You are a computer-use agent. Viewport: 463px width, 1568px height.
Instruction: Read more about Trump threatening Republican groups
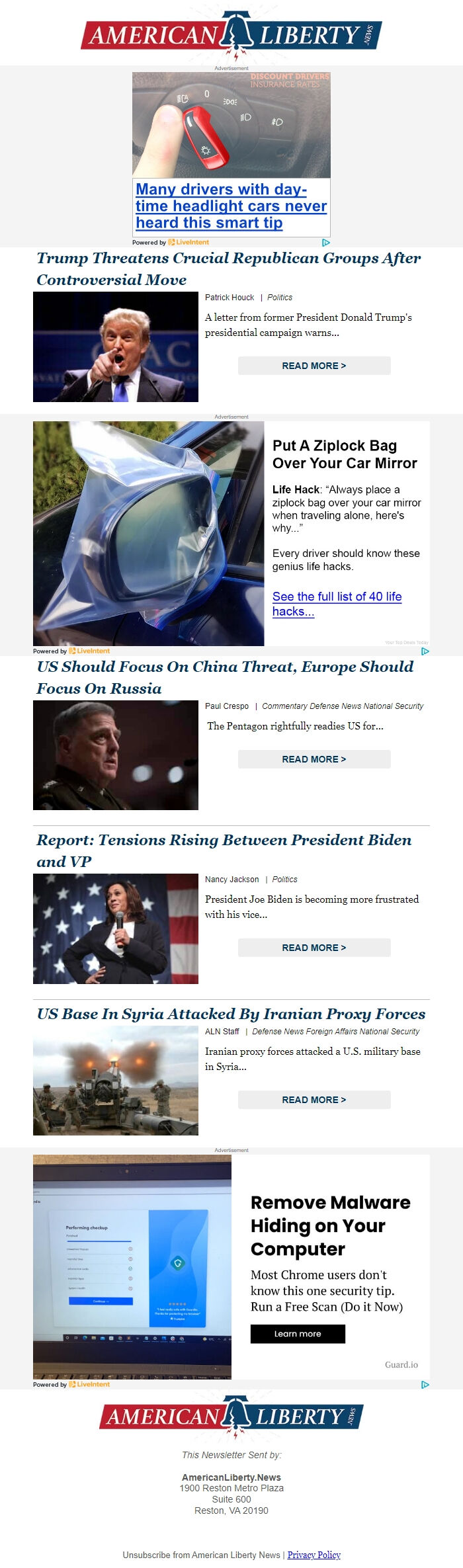pos(314,366)
